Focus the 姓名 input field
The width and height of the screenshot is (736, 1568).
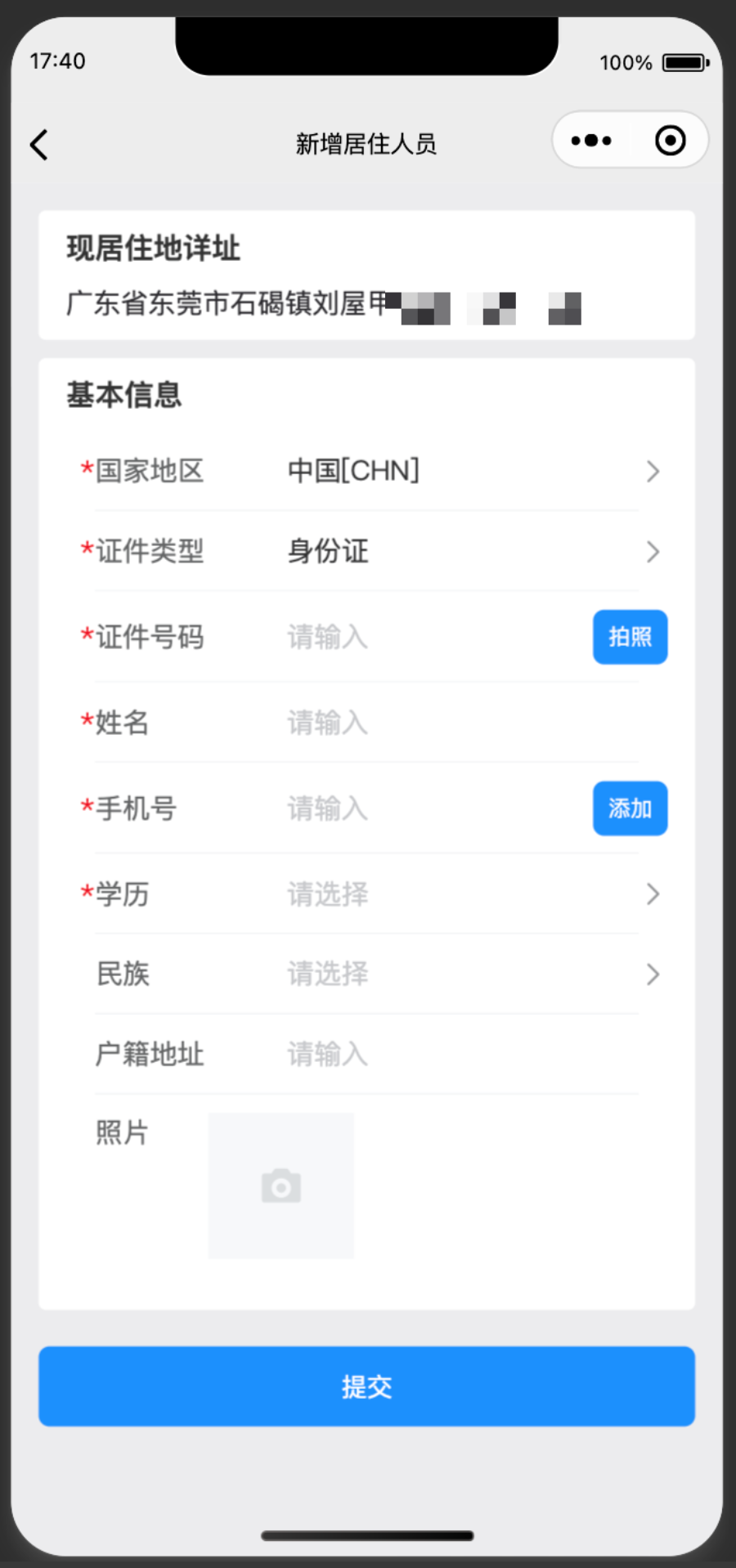tap(409, 723)
